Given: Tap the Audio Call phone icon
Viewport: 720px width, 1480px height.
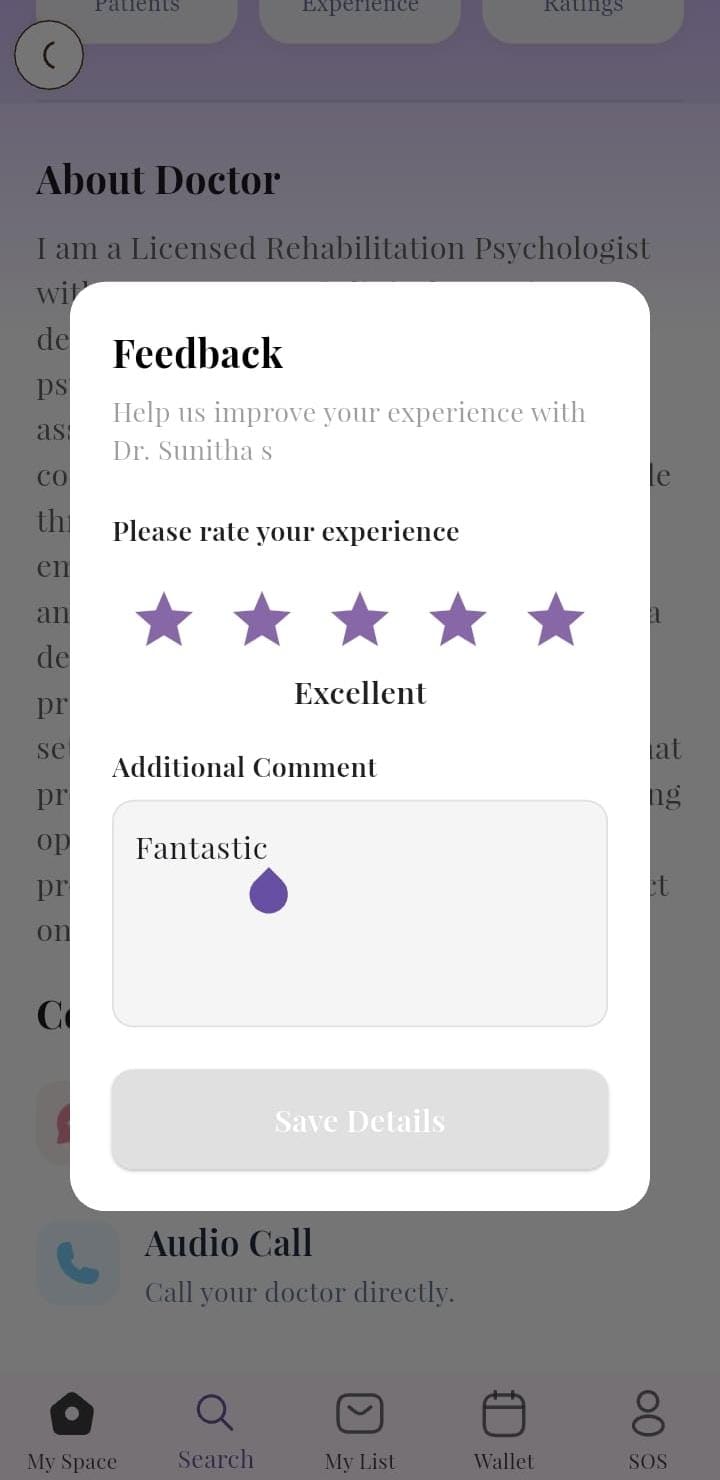Looking at the screenshot, I should click(x=78, y=1262).
